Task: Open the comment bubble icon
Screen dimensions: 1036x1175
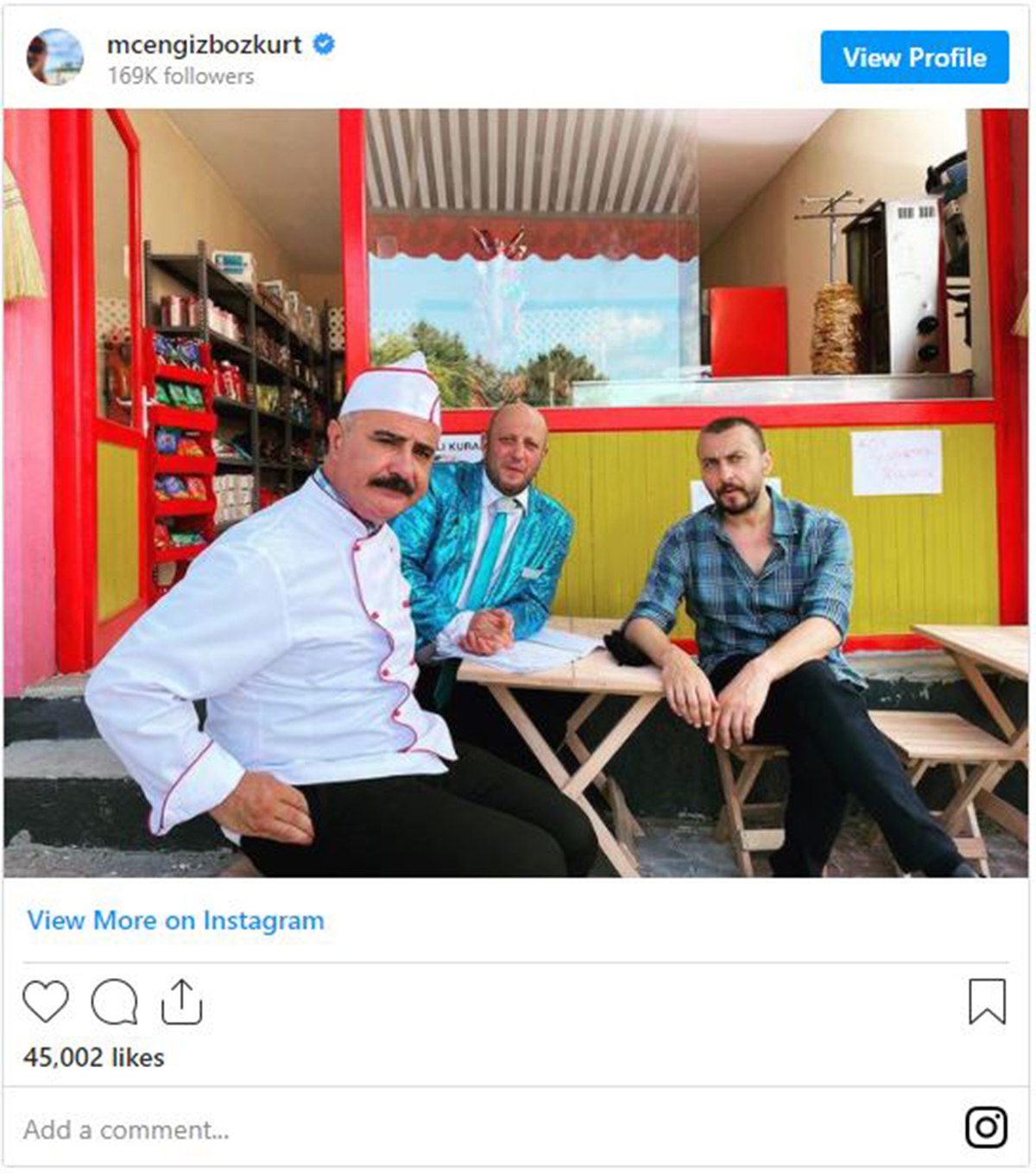Action: pos(114,1001)
